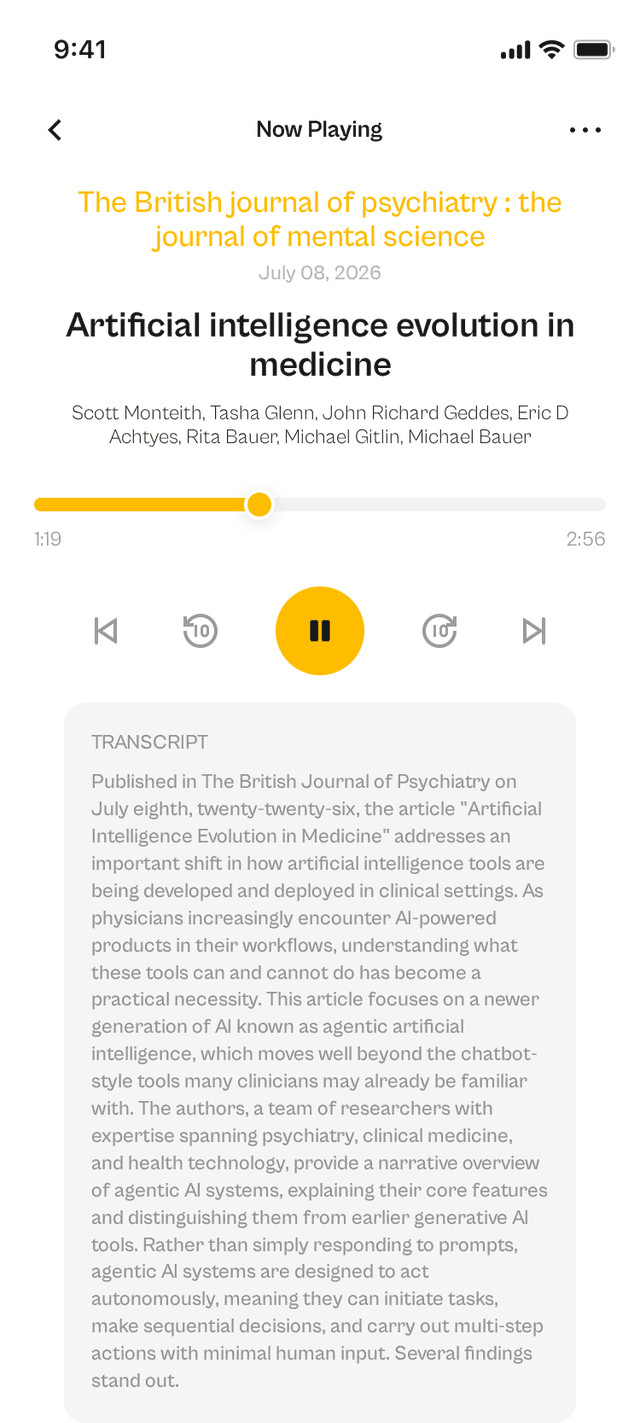Screen dimensions: 640x1423
Task: Open the three-dot overflow menu
Action: tap(585, 130)
